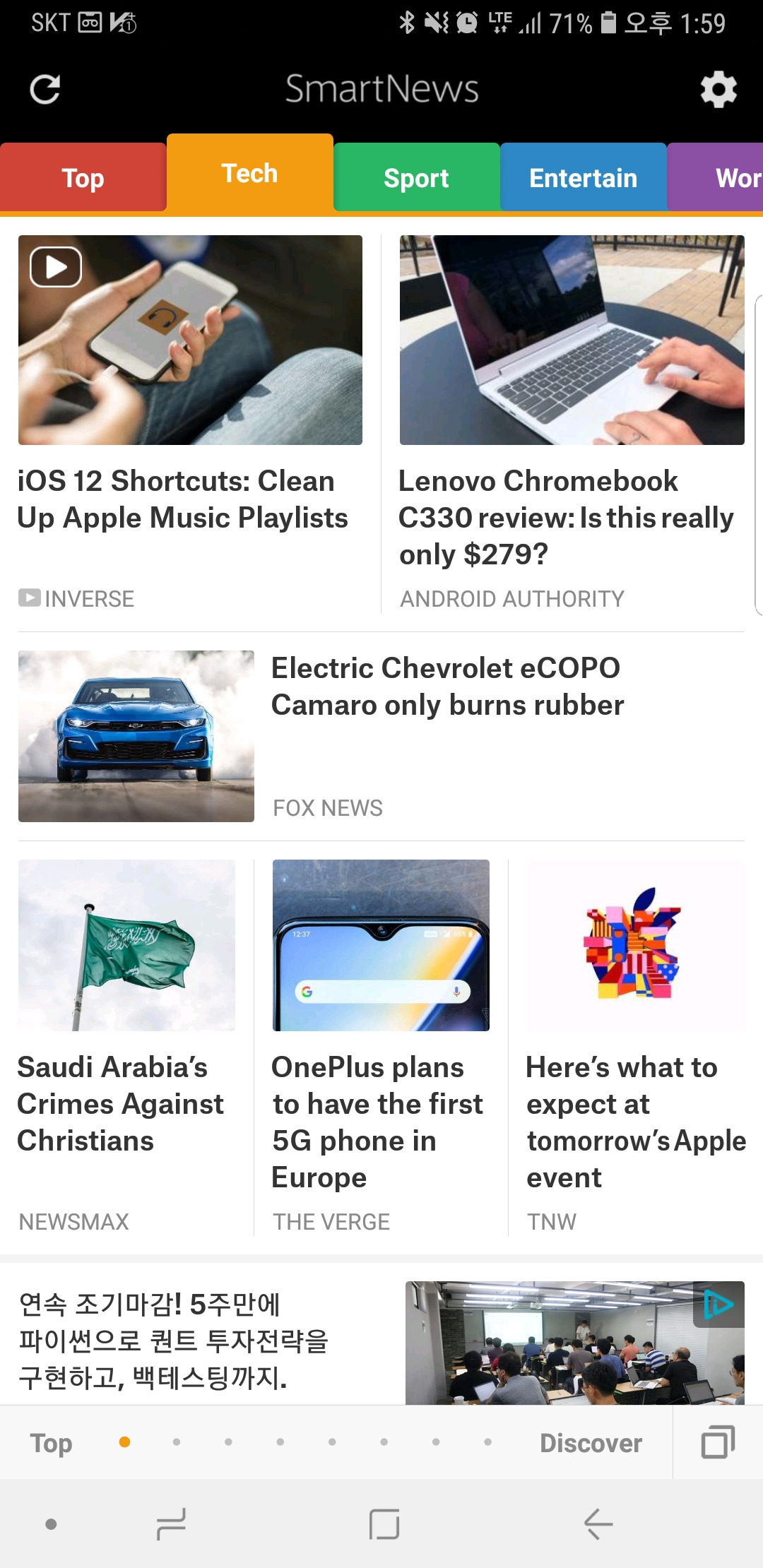Open the stacked pages icon beside Discover
This screenshot has height=1568, width=763.
(718, 1442)
